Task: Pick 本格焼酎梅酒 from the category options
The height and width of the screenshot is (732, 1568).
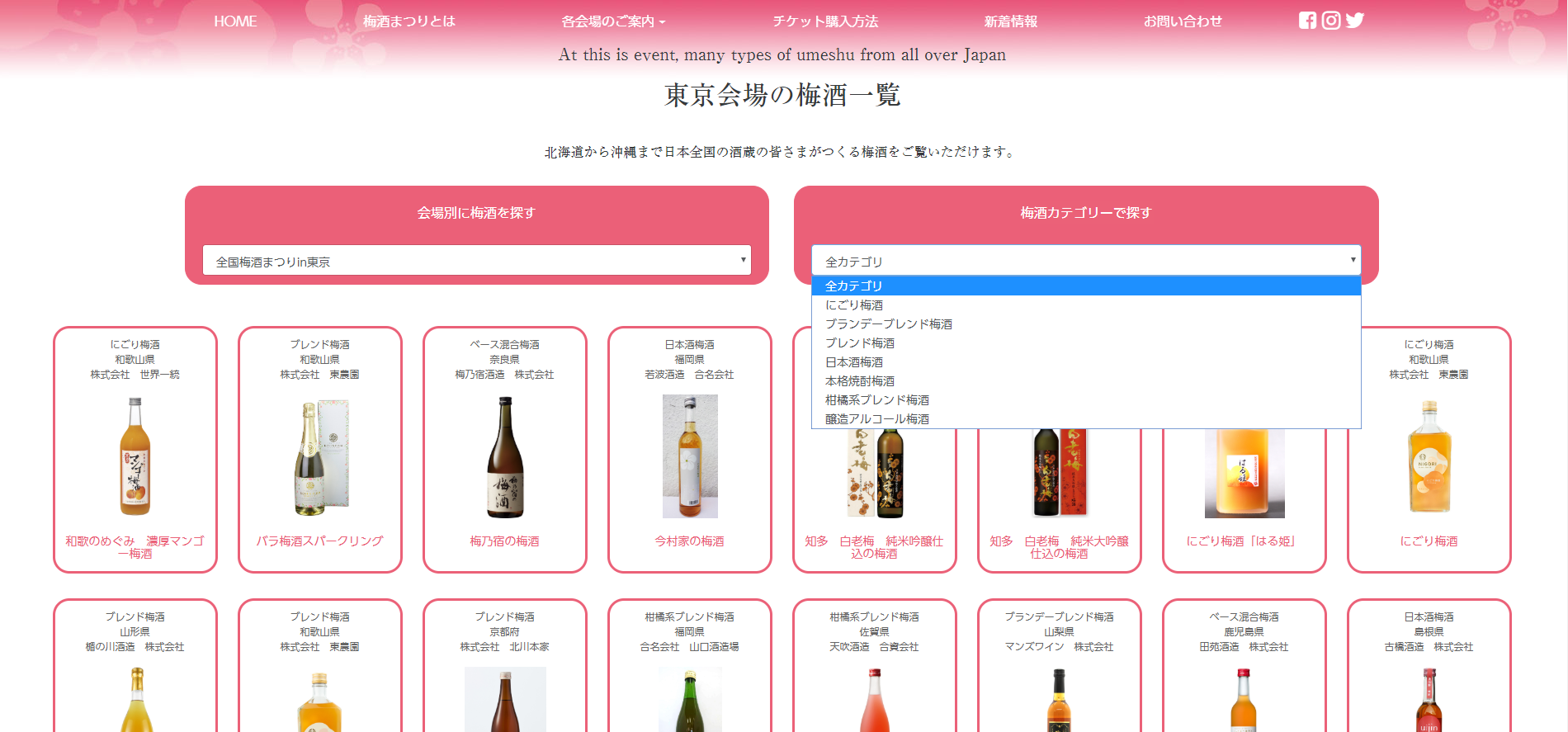Action: (1086, 381)
